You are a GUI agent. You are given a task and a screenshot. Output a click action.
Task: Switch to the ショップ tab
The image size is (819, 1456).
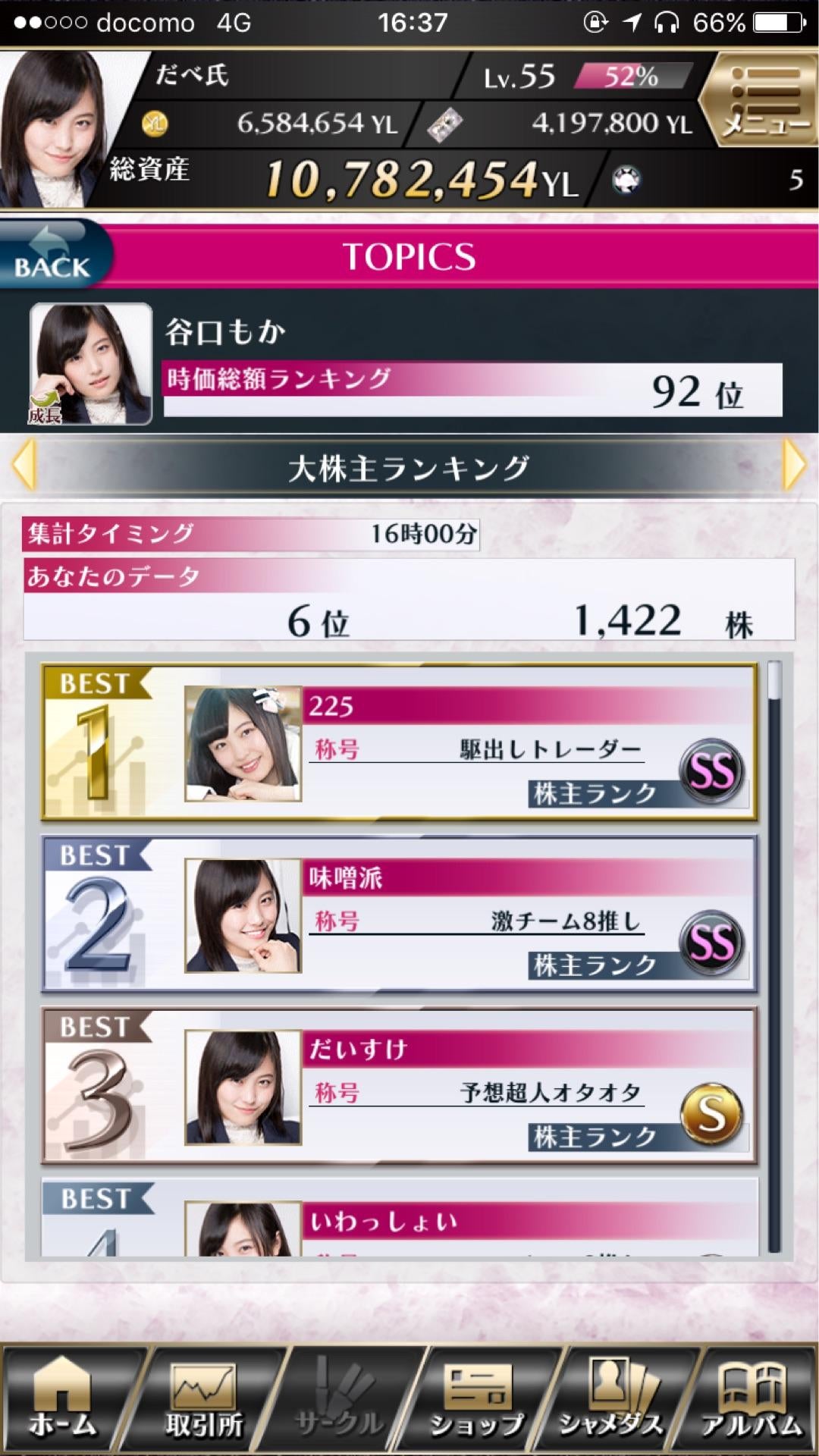(x=478, y=1398)
